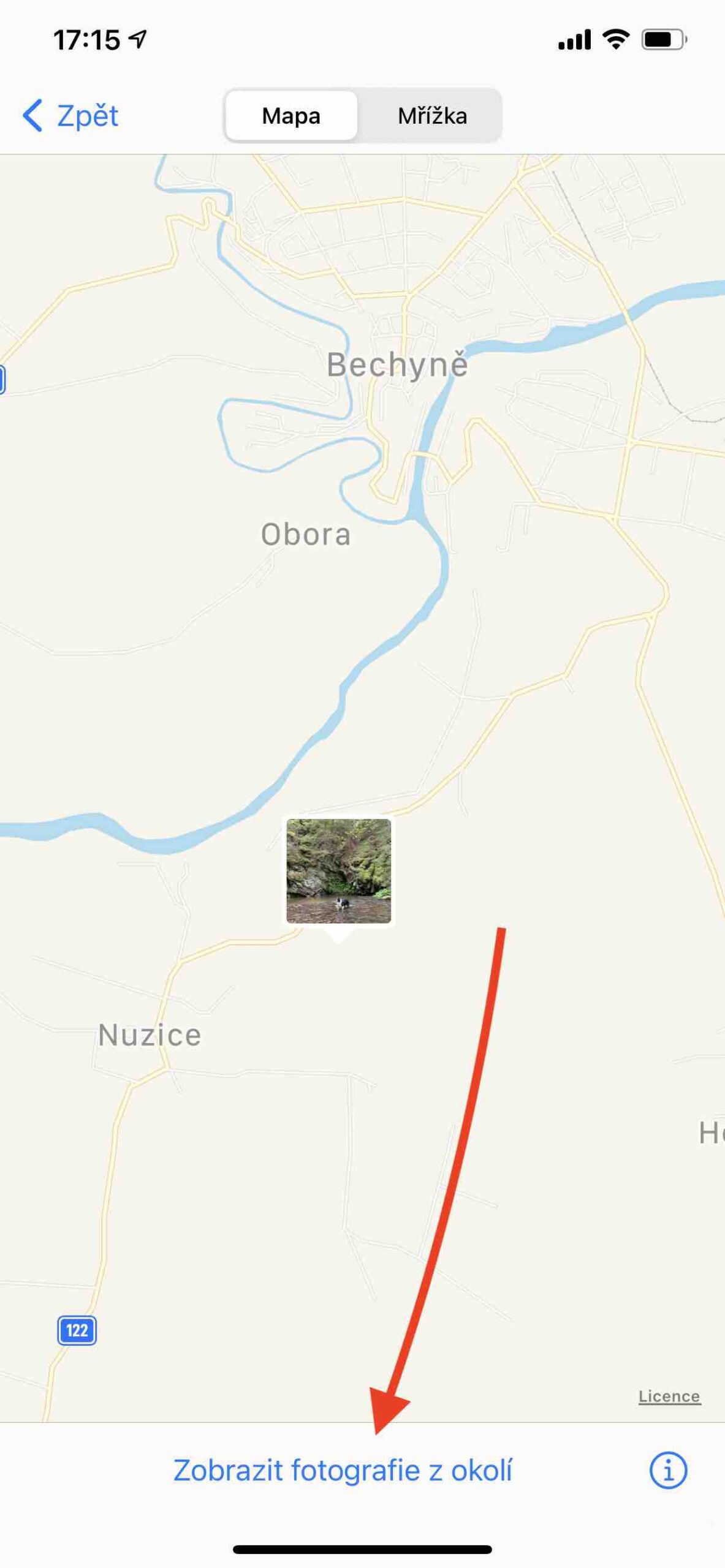Open the map info icon
Viewport: 725px width, 1568px height.
pyautogui.click(x=668, y=1470)
